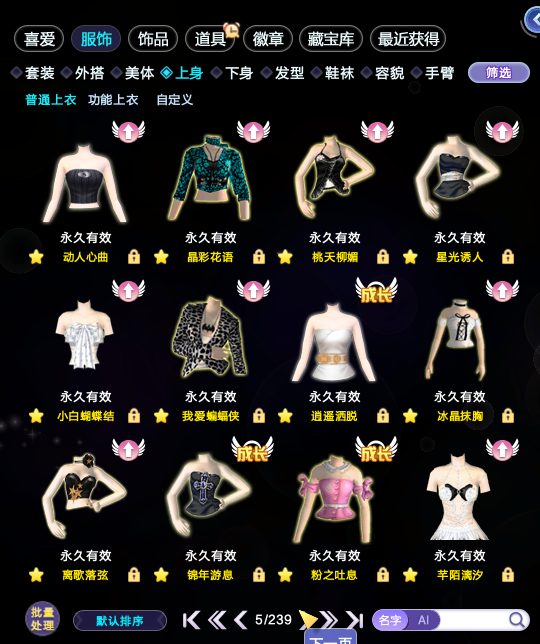Choose the 粉之吐息 pink top
The image size is (540, 644).
(334, 499)
